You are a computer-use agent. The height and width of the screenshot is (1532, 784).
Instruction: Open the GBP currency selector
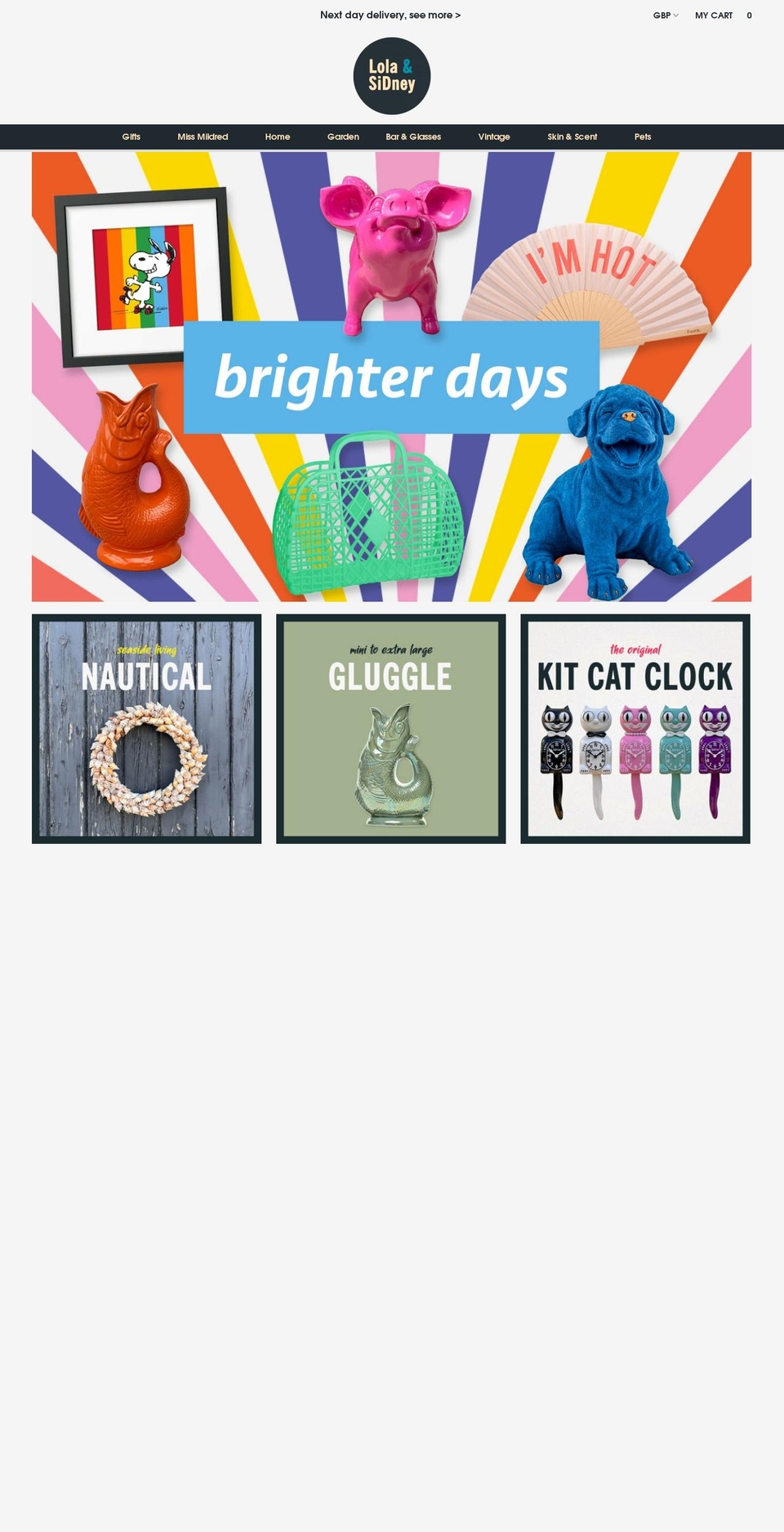pos(660,15)
